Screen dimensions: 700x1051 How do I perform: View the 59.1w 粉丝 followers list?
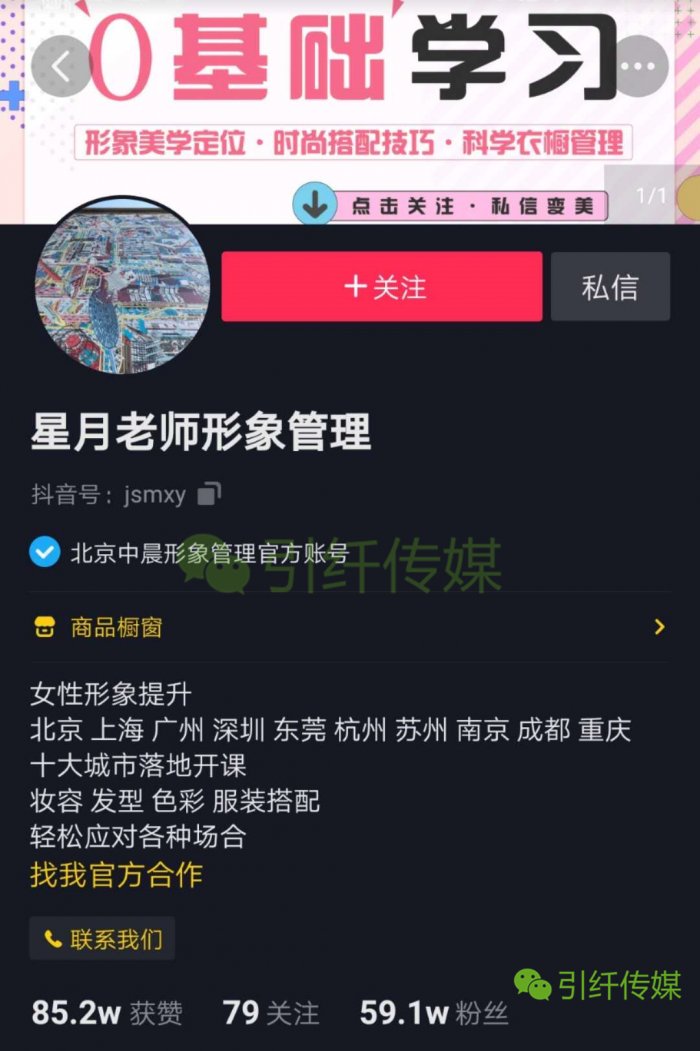pos(434,1012)
